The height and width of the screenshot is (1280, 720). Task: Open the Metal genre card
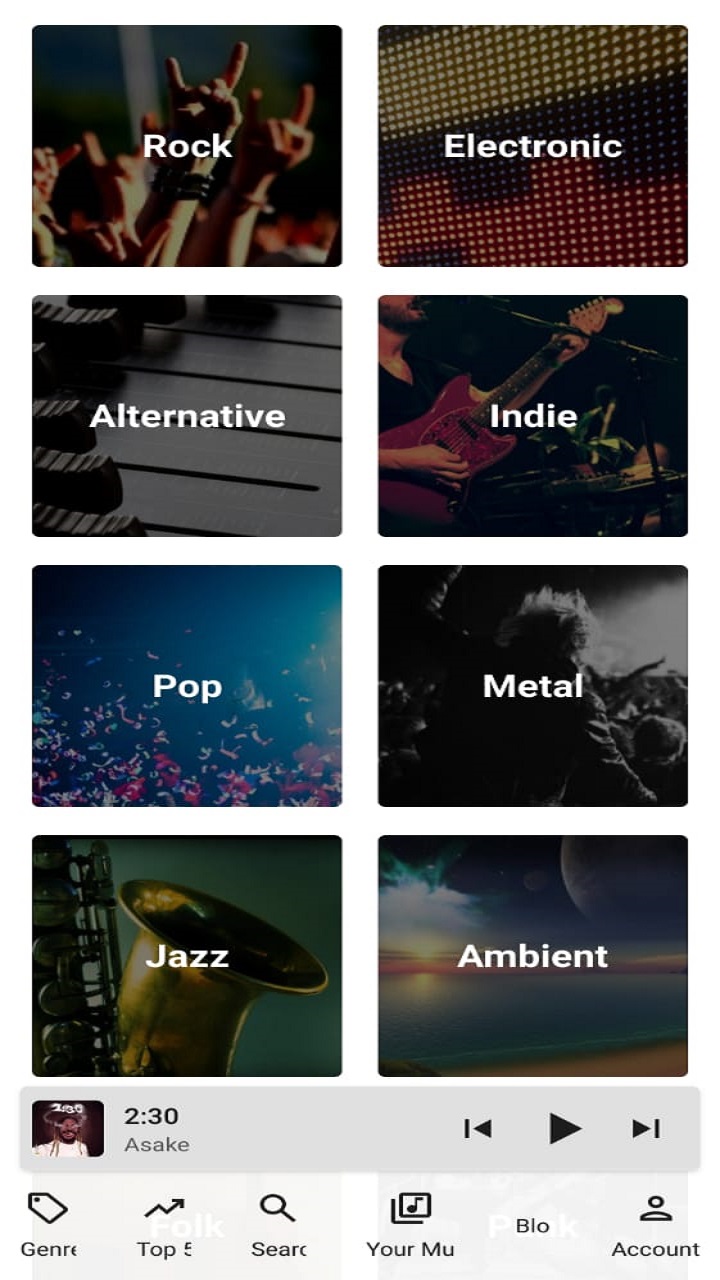coord(532,686)
